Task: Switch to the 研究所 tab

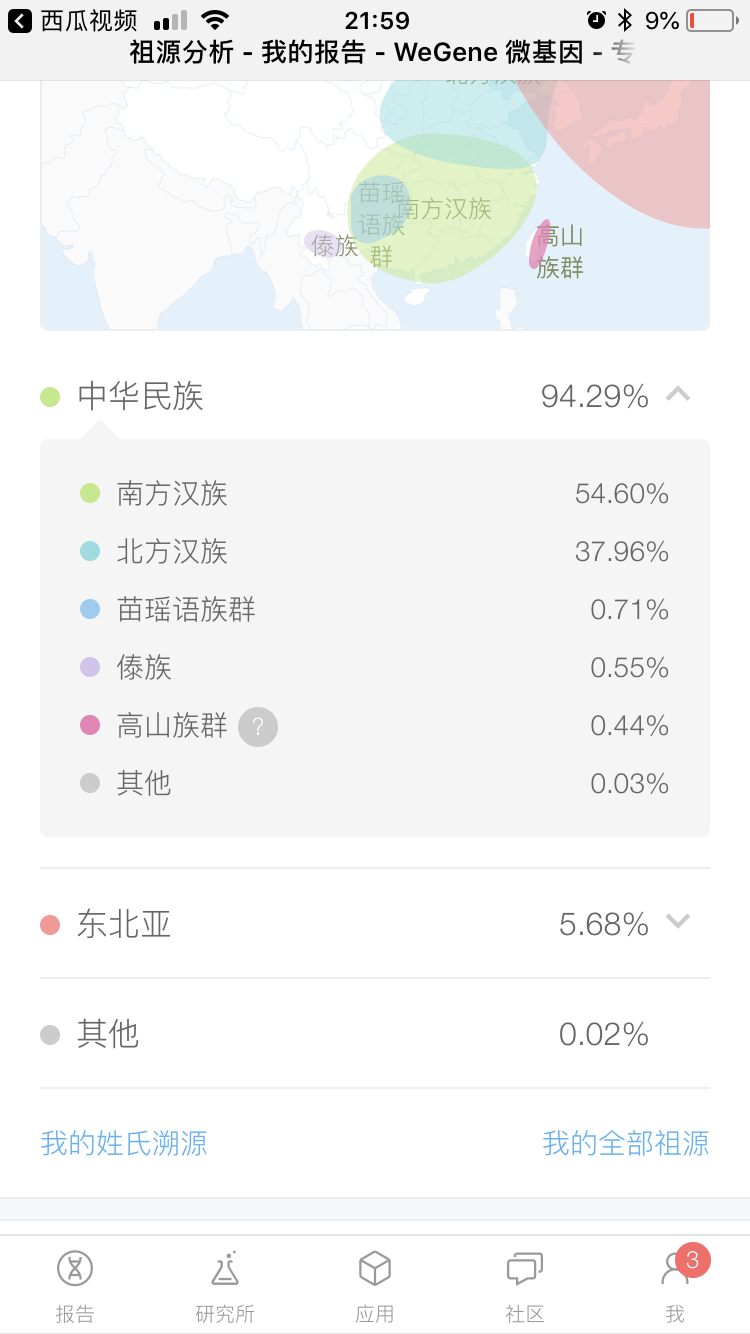Action: [x=225, y=1286]
